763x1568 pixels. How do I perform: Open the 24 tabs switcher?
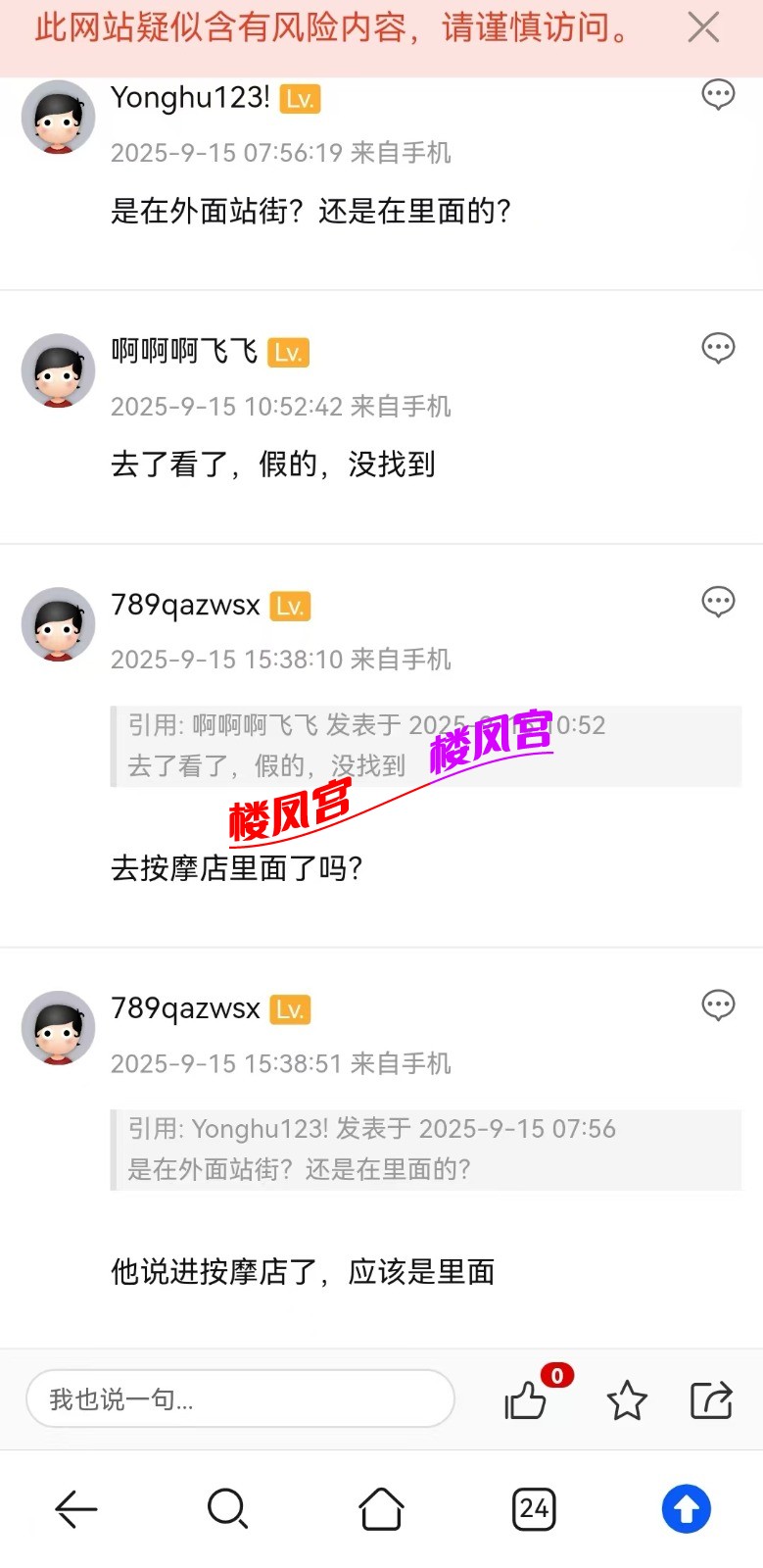[x=534, y=1509]
